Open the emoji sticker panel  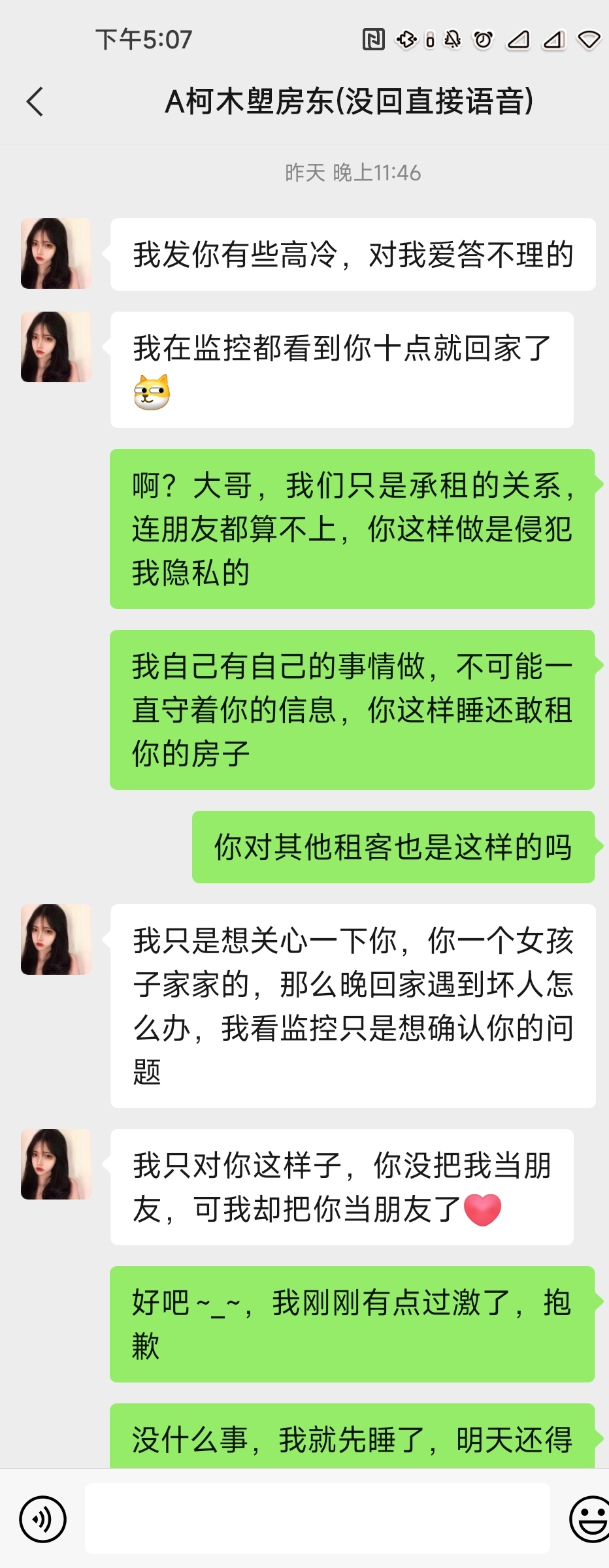(x=590, y=1519)
